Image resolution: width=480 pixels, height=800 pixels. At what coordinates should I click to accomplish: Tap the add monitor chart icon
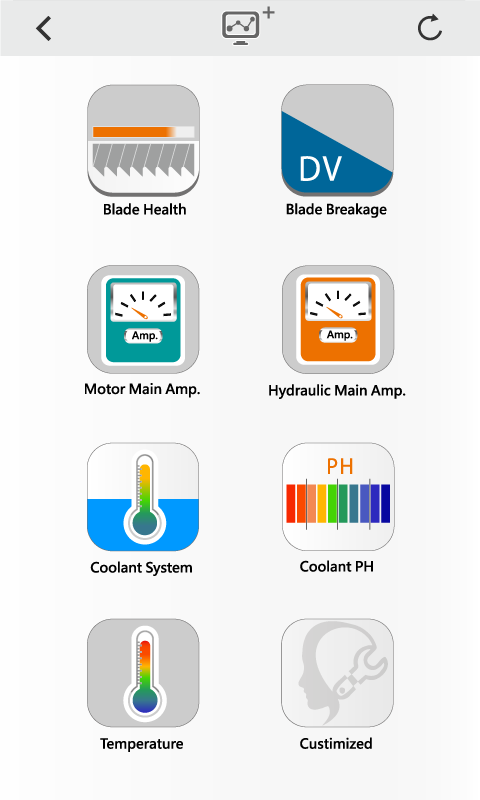click(247, 27)
